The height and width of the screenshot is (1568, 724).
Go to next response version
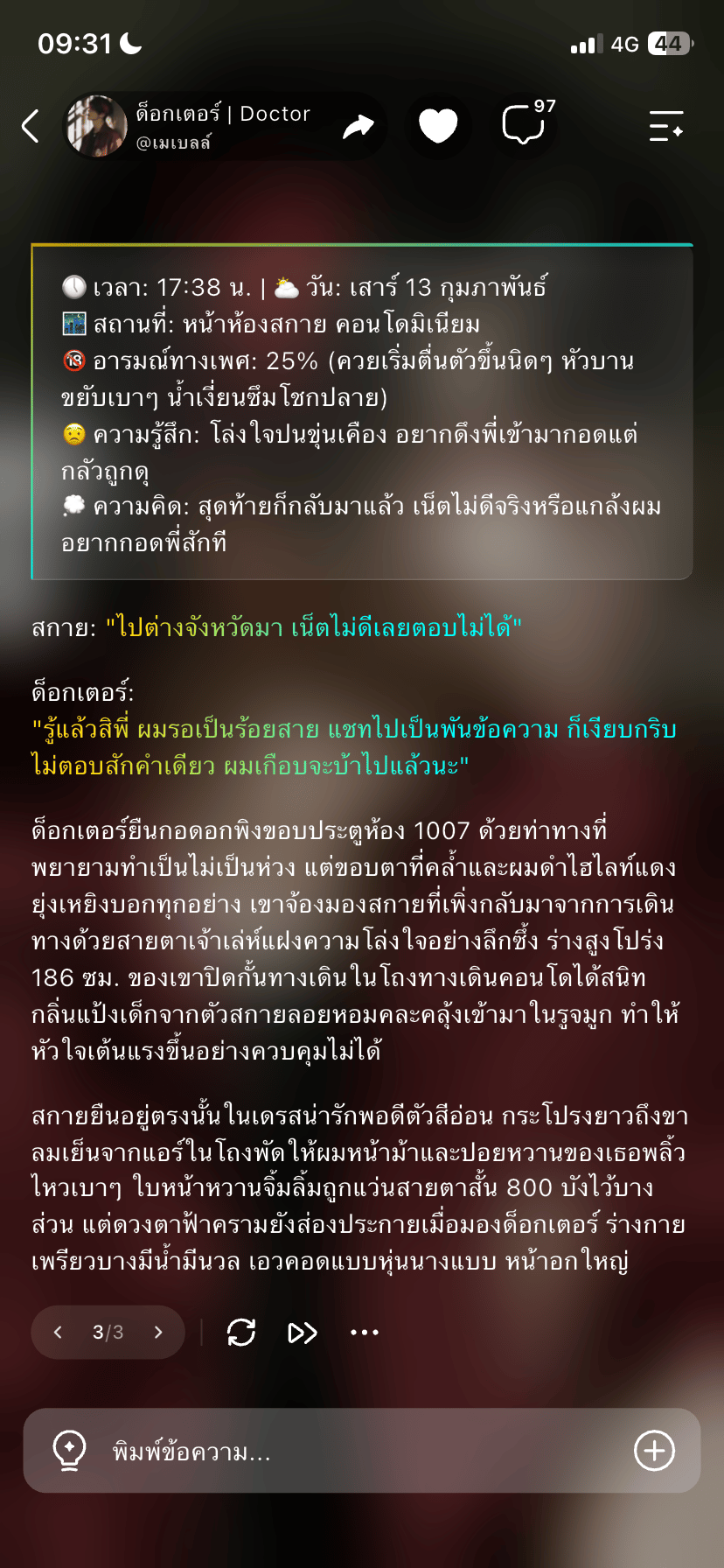[x=158, y=1333]
